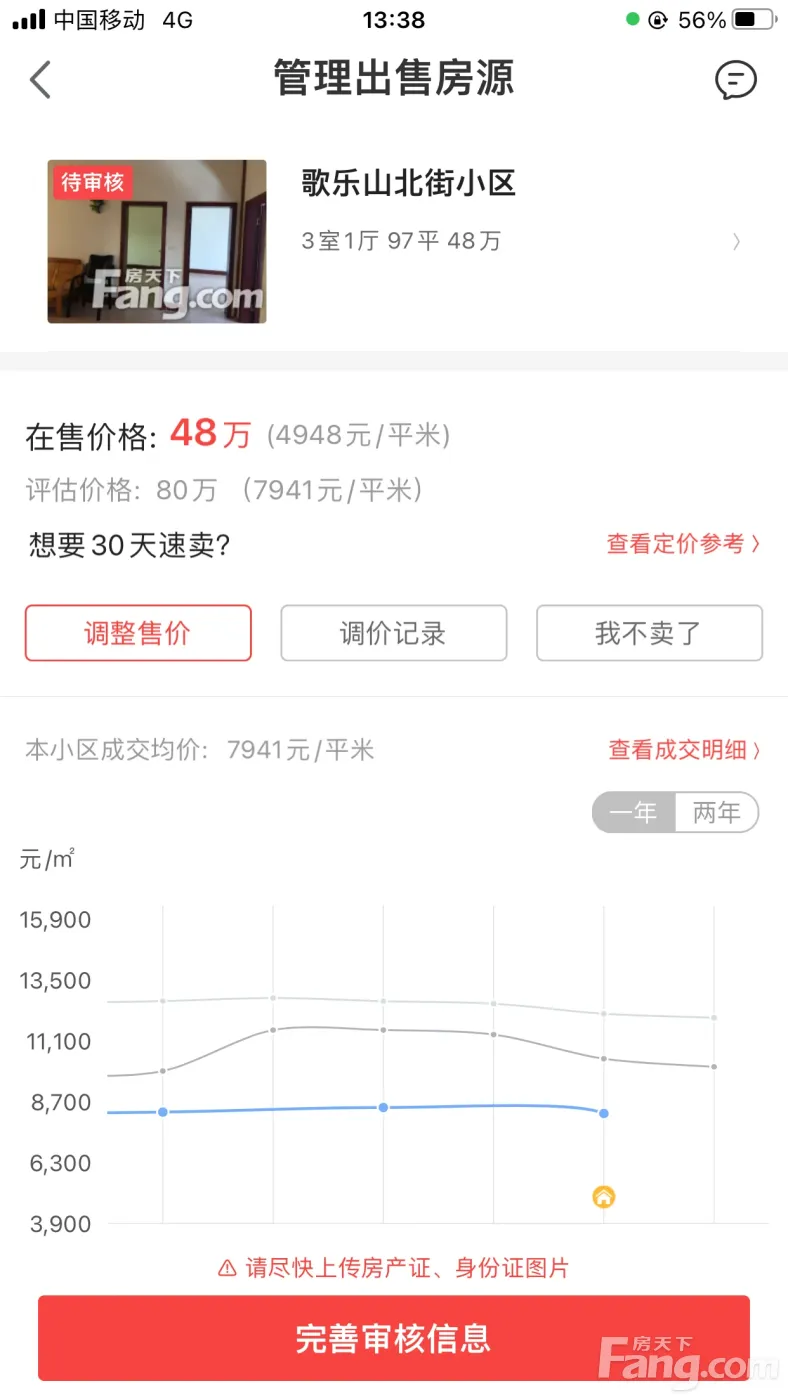Open 查看成交明细 transaction details
The image size is (788, 1400).
coord(684,750)
